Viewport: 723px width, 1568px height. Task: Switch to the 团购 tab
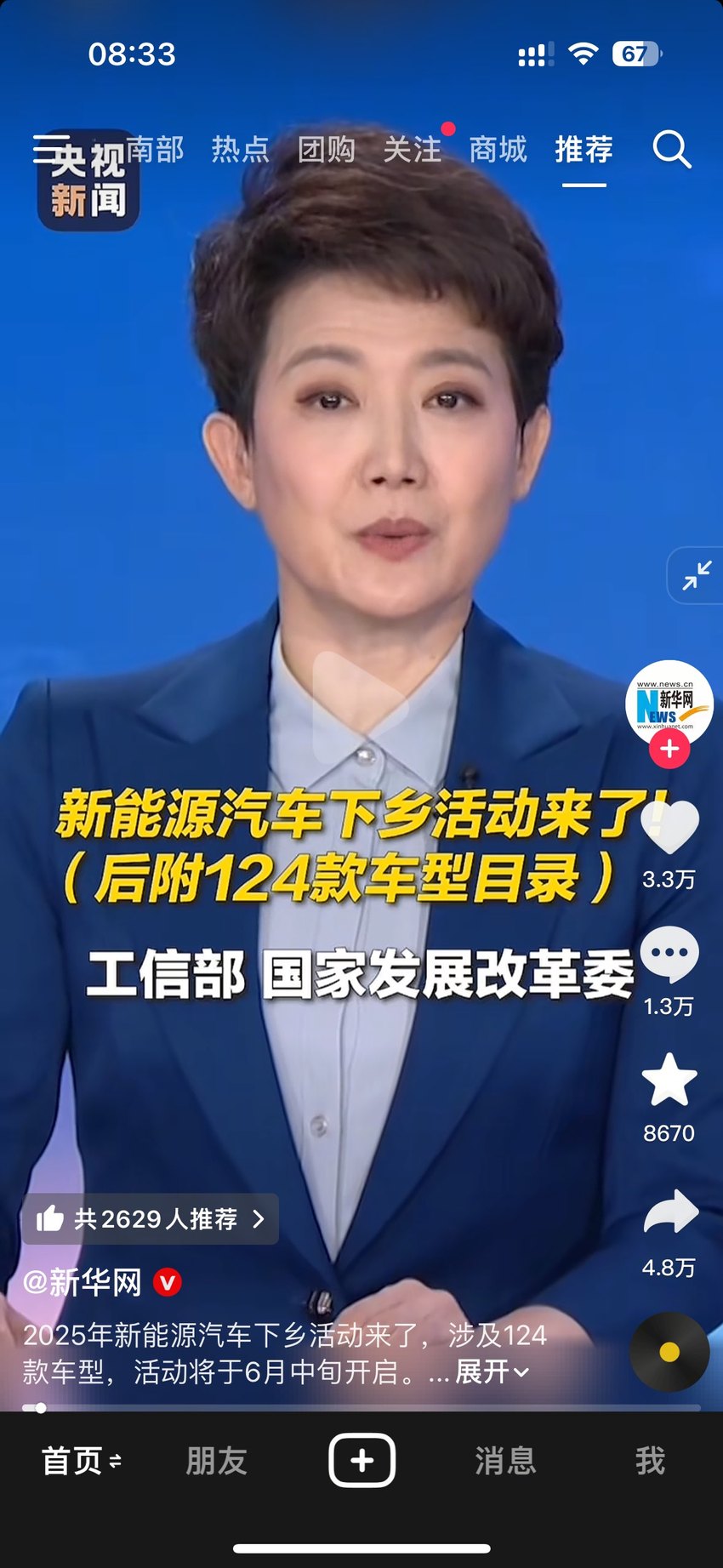pos(326,150)
